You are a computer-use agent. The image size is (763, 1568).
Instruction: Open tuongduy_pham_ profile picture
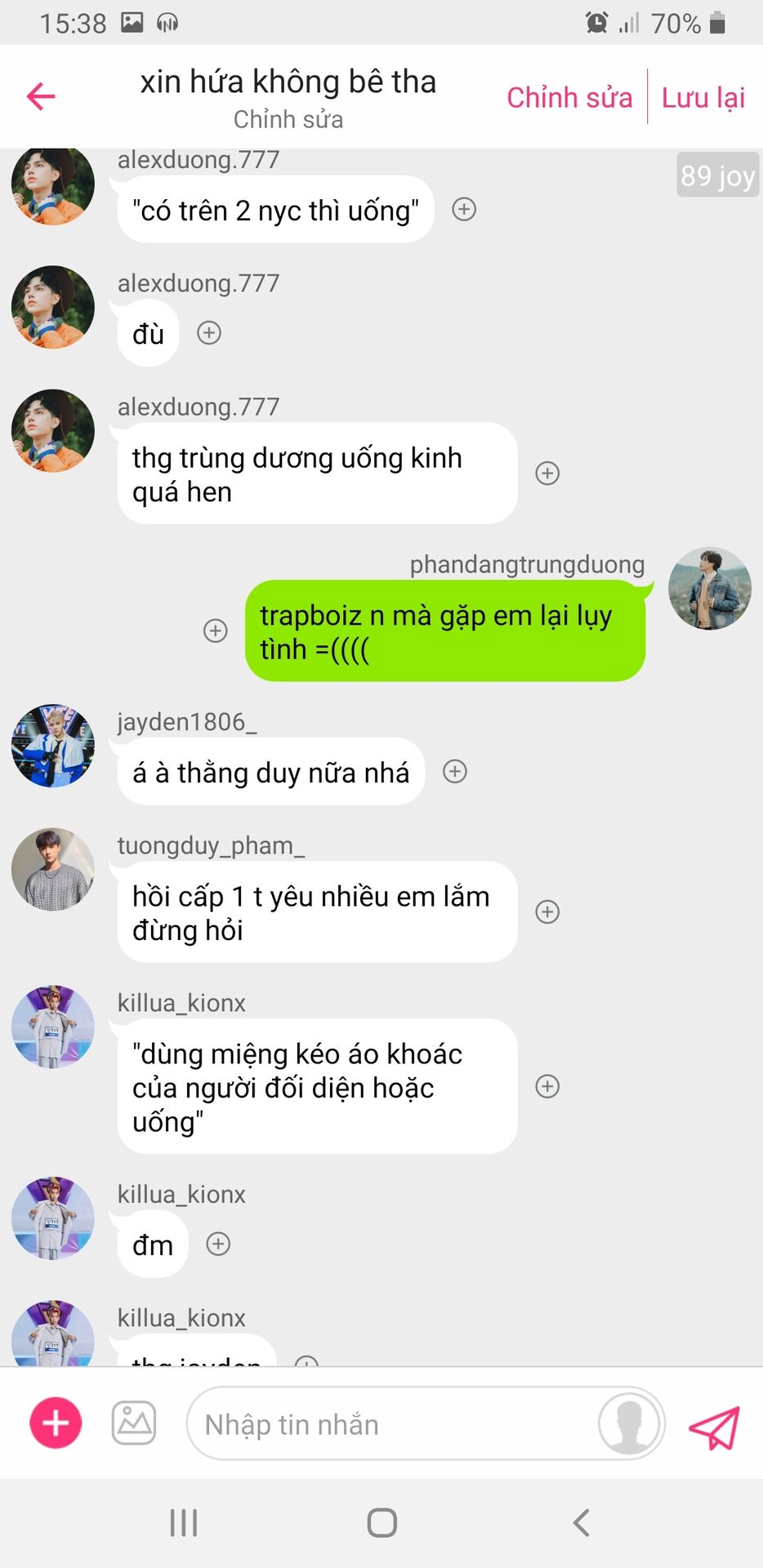tap(53, 869)
